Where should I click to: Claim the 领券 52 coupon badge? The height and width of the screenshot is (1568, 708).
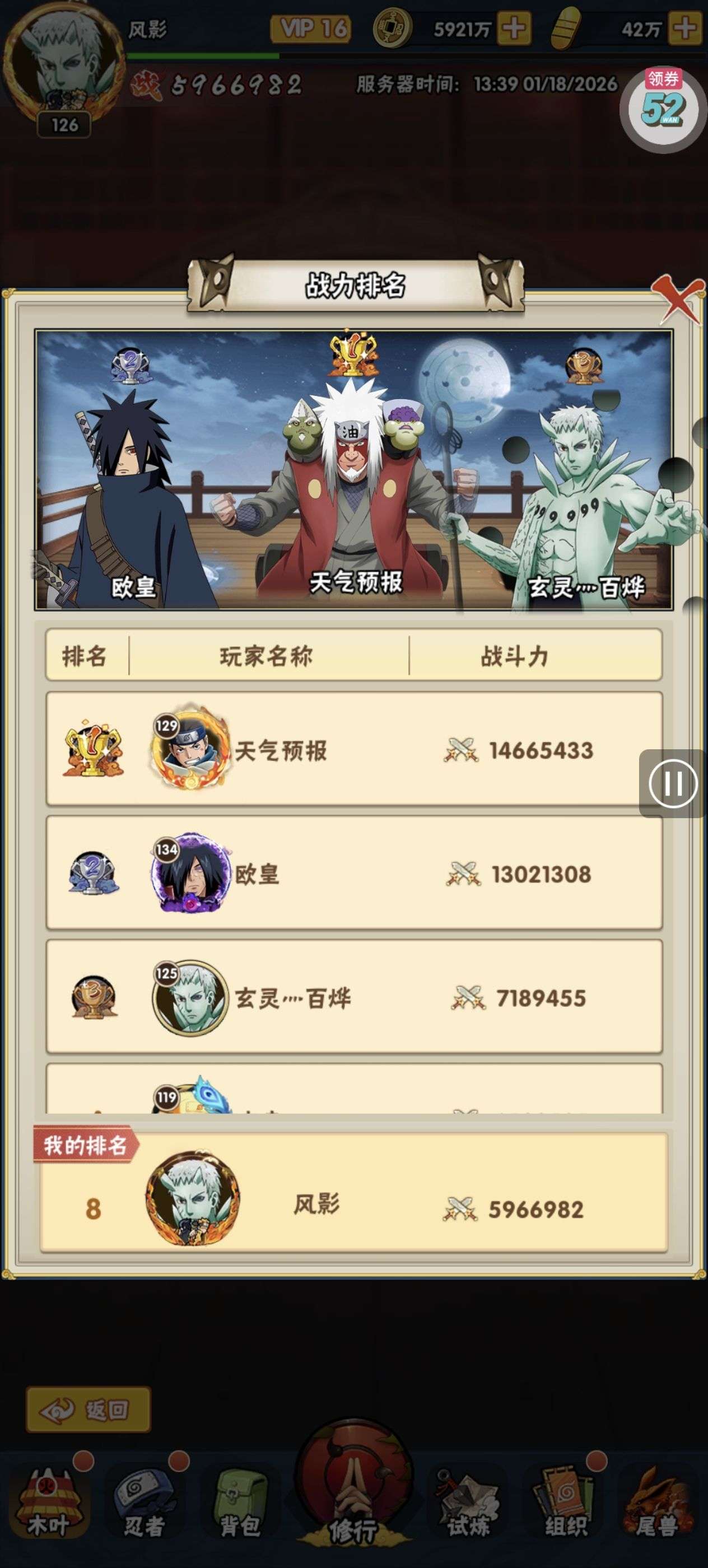point(662,107)
